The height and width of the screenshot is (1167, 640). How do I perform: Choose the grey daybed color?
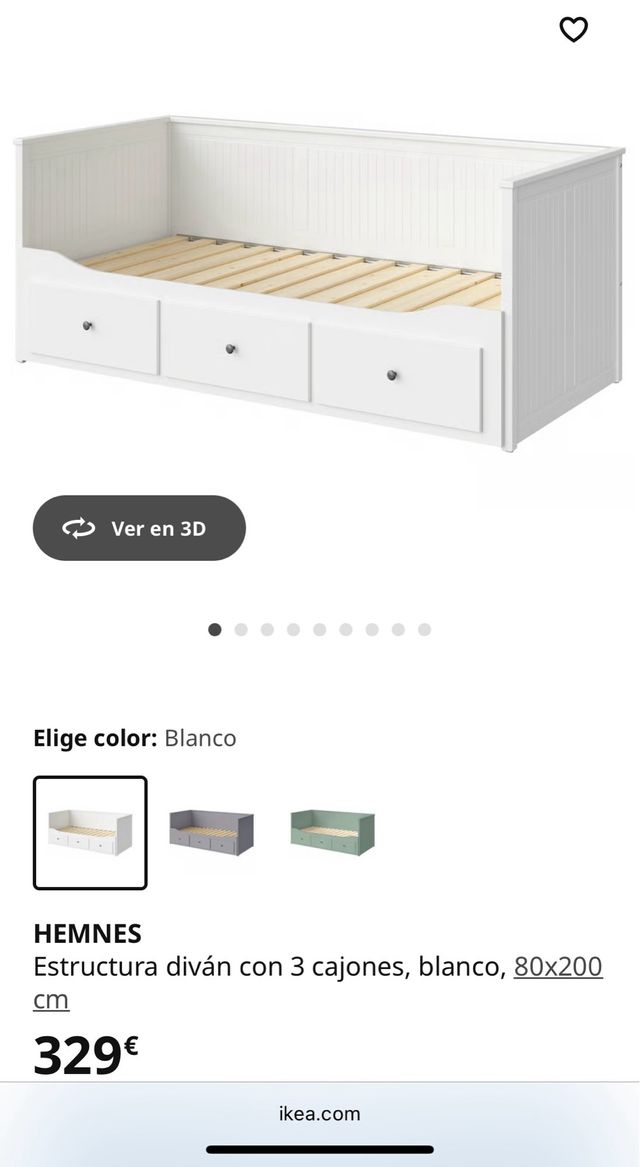click(x=211, y=832)
